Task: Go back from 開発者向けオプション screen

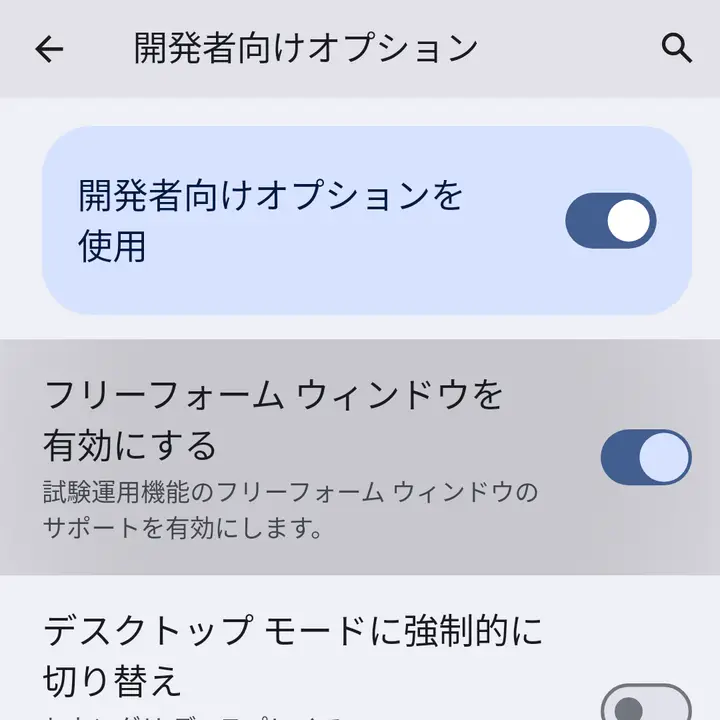Action: click(48, 49)
